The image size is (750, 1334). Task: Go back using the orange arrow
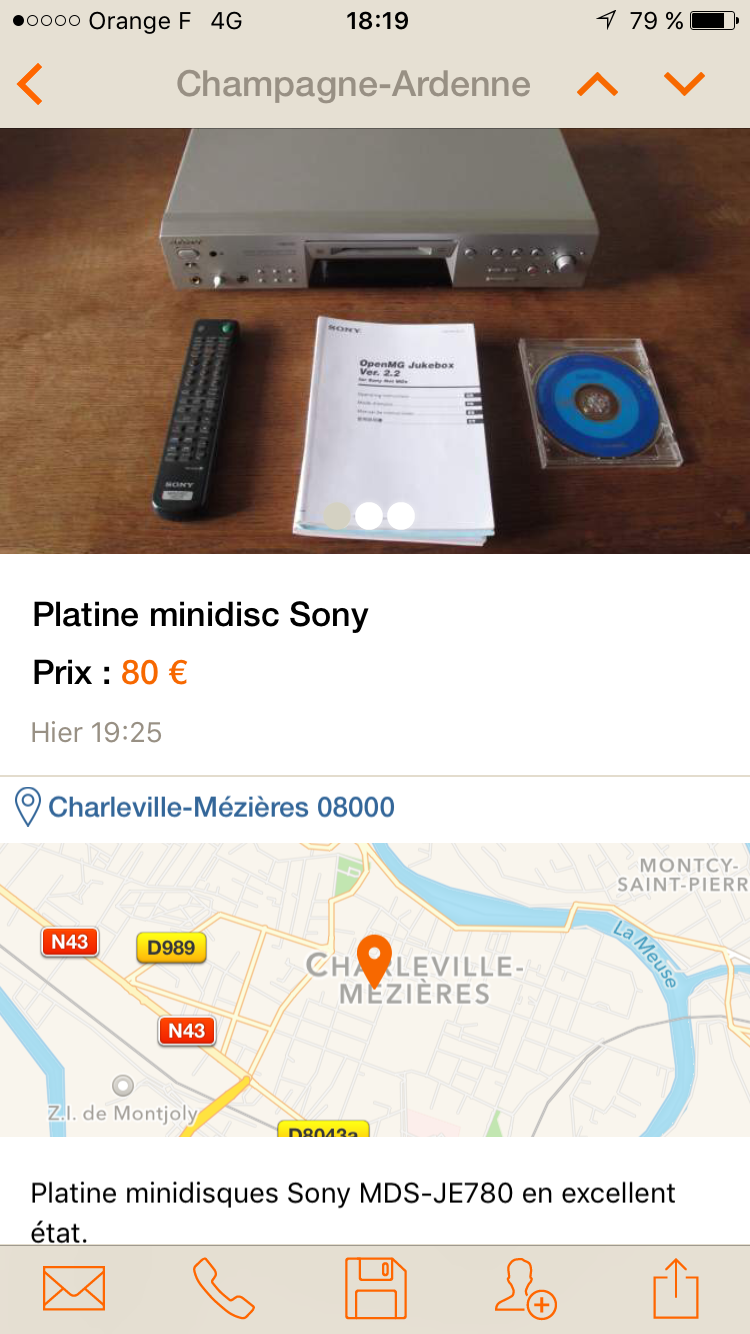point(30,84)
